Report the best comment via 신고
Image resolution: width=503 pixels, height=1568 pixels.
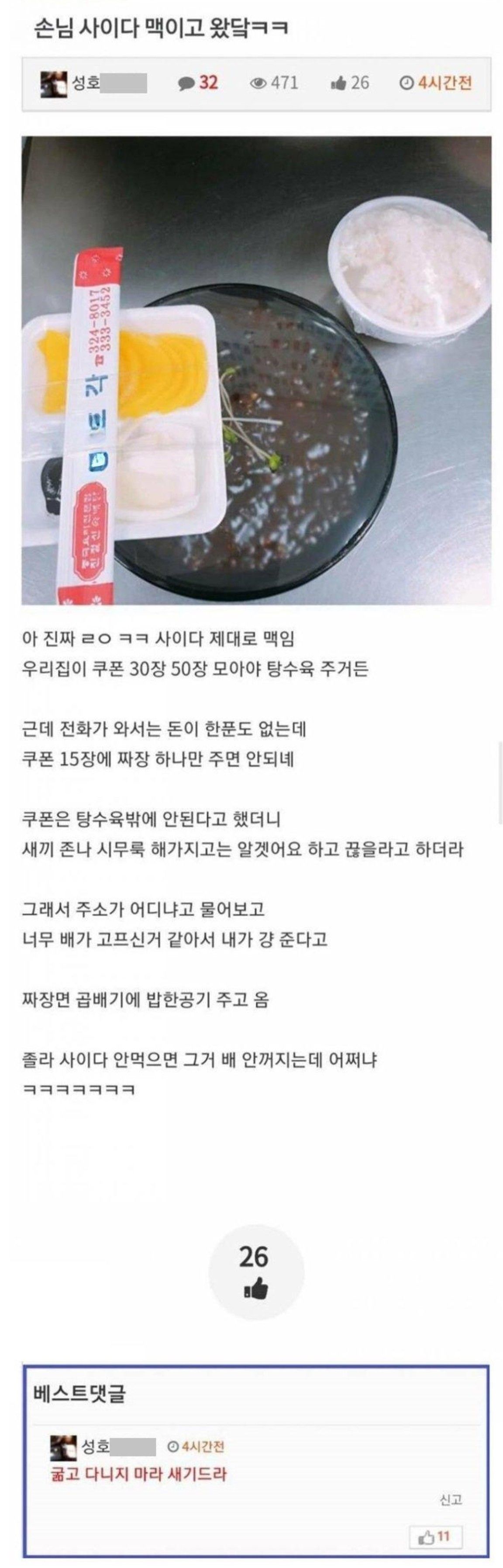click(x=451, y=1500)
